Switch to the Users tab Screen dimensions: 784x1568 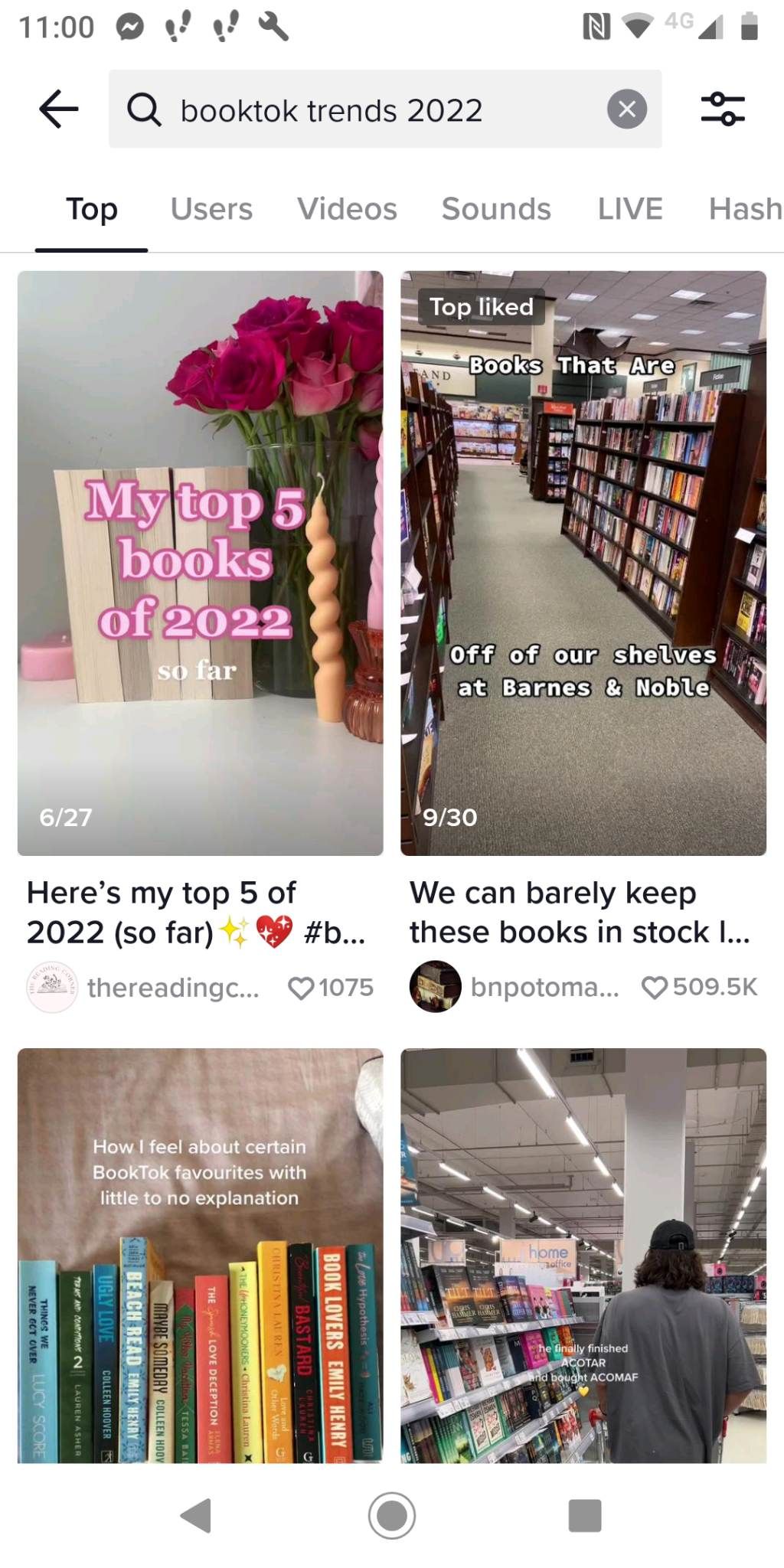tap(211, 209)
